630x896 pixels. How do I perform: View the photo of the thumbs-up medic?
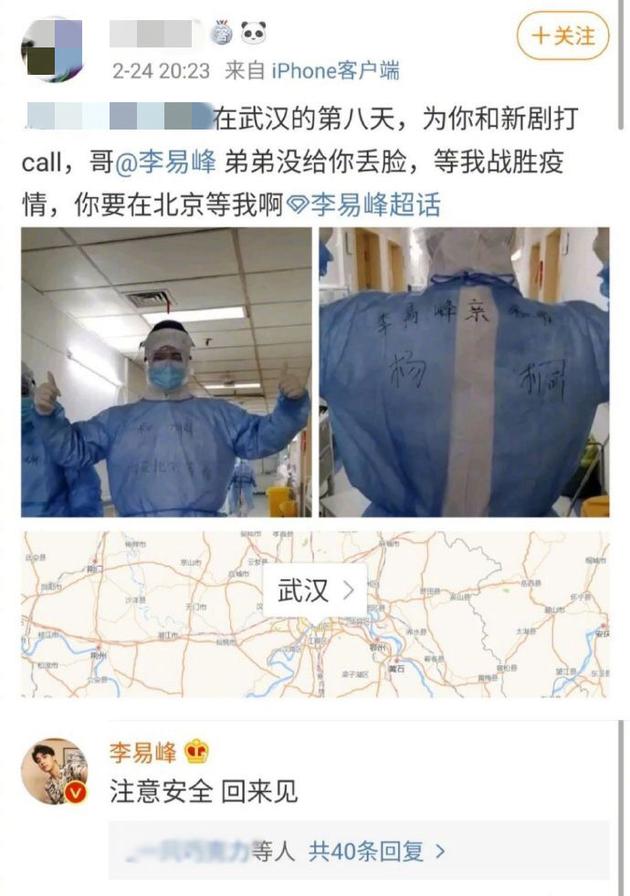click(x=166, y=372)
